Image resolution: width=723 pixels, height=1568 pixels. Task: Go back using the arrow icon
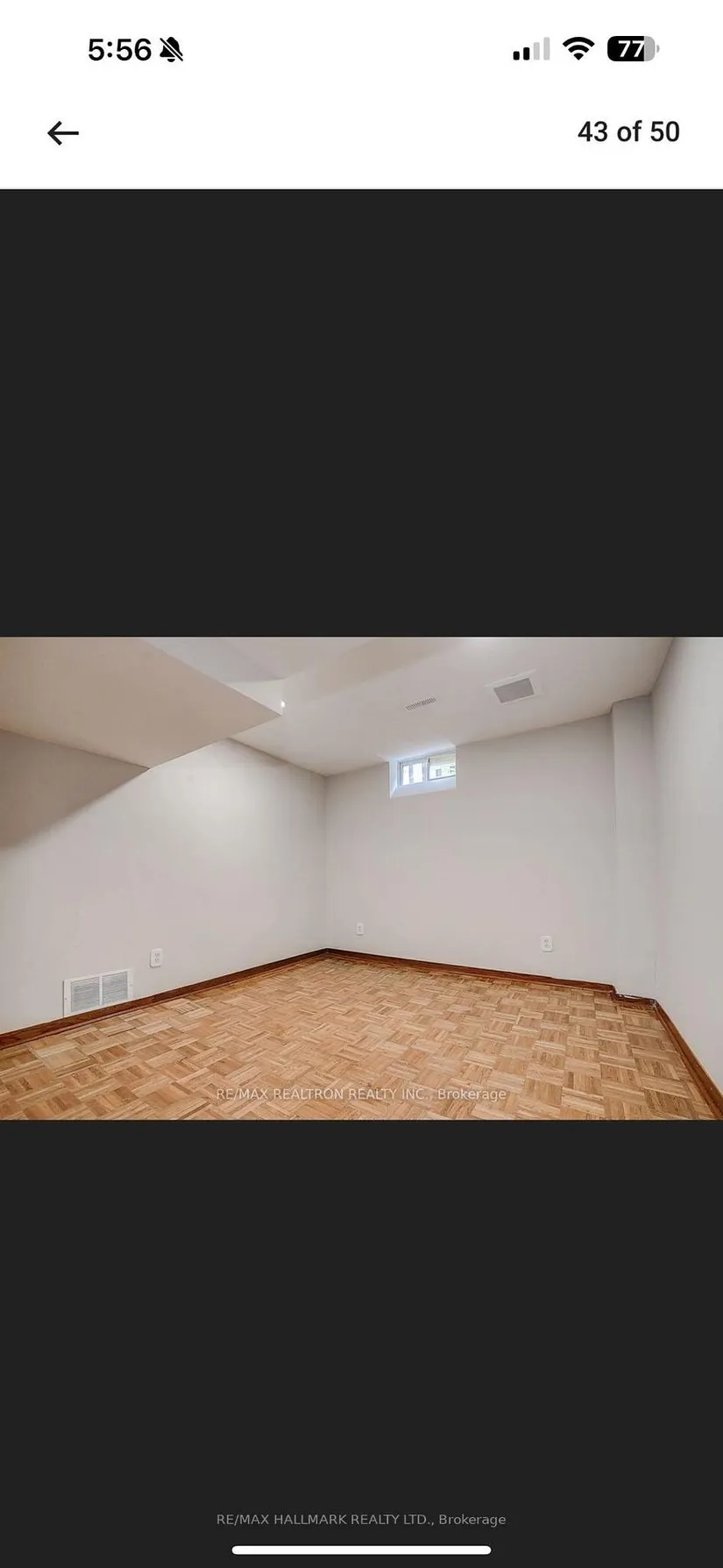coord(63,132)
